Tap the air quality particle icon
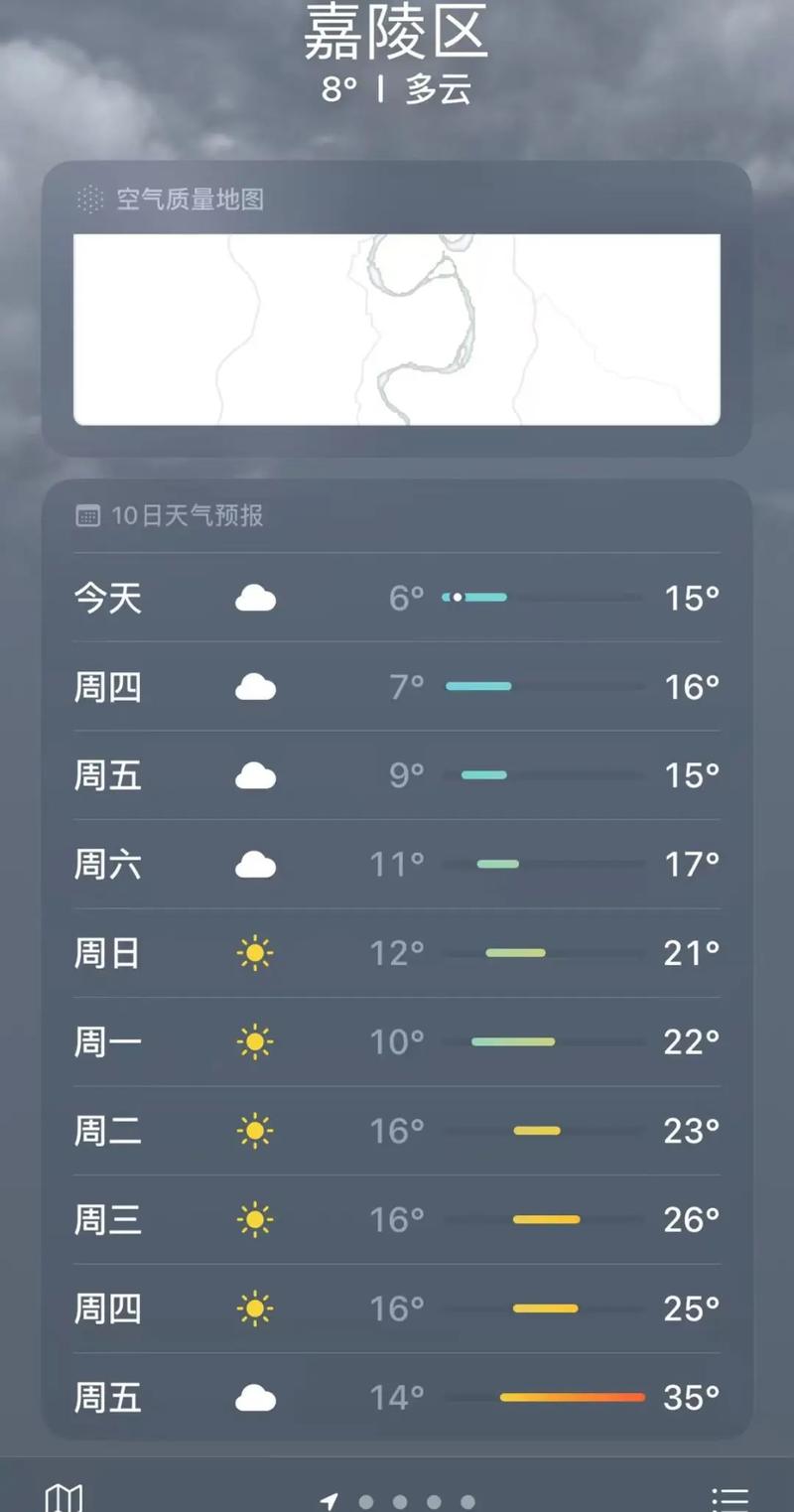794x1512 pixels. point(92,200)
